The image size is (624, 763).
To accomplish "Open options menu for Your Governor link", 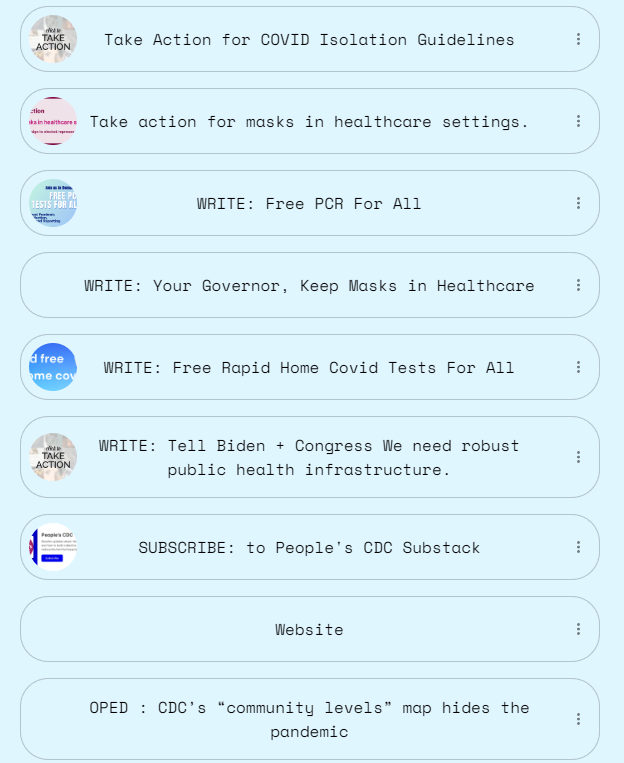I will click(578, 285).
